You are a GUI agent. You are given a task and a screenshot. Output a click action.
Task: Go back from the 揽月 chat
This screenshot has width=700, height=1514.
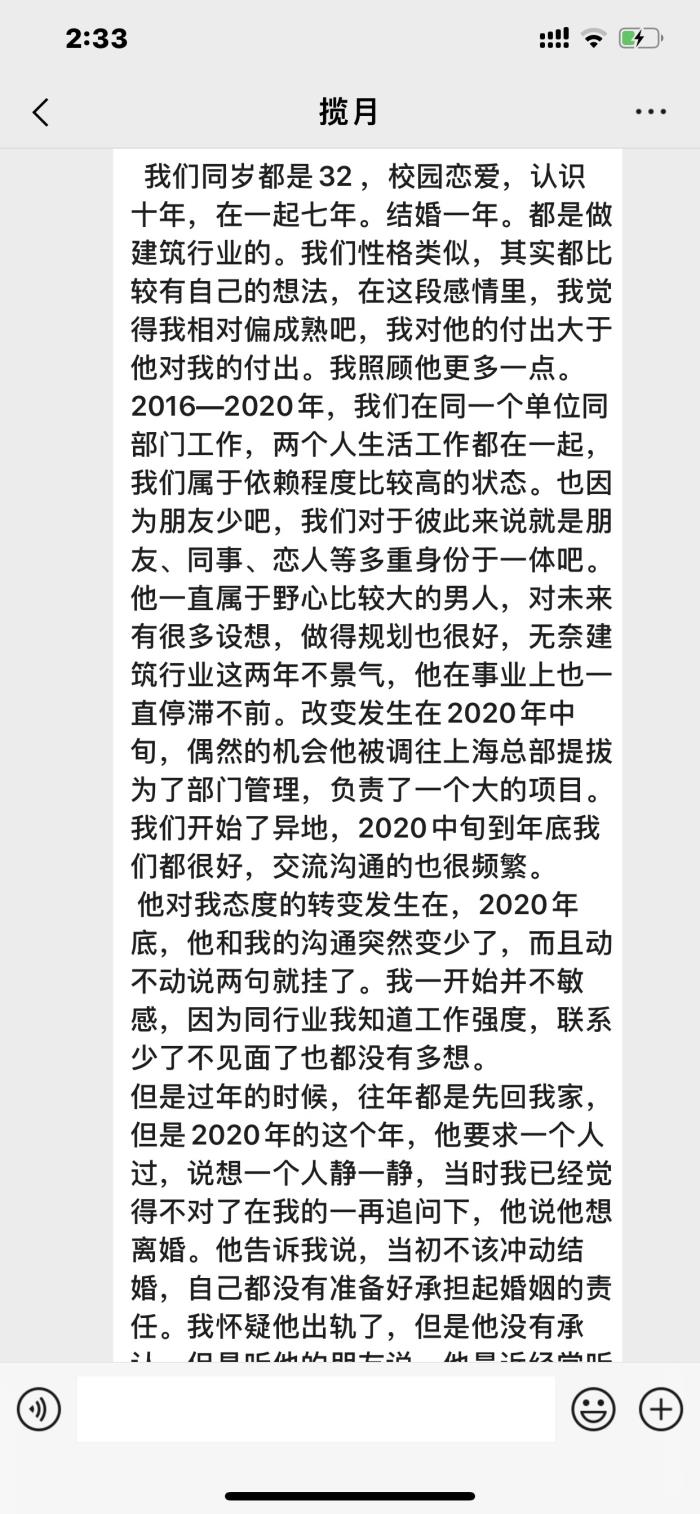[x=40, y=112]
